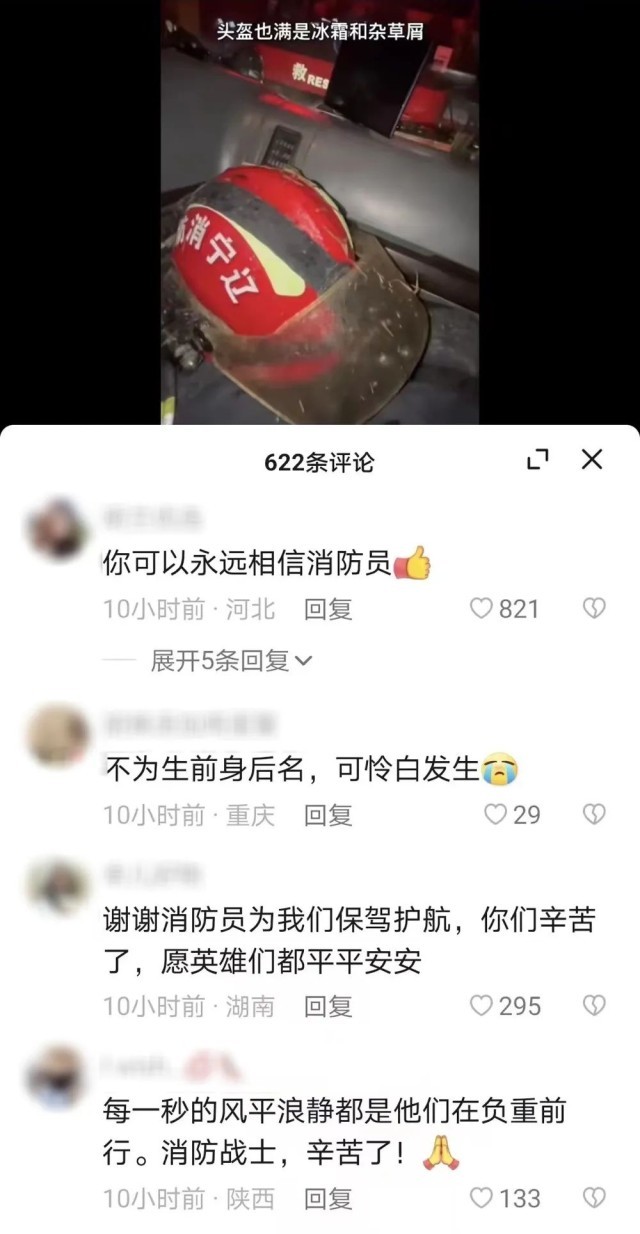Open avatar of the 重庆 commenter

click(57, 736)
